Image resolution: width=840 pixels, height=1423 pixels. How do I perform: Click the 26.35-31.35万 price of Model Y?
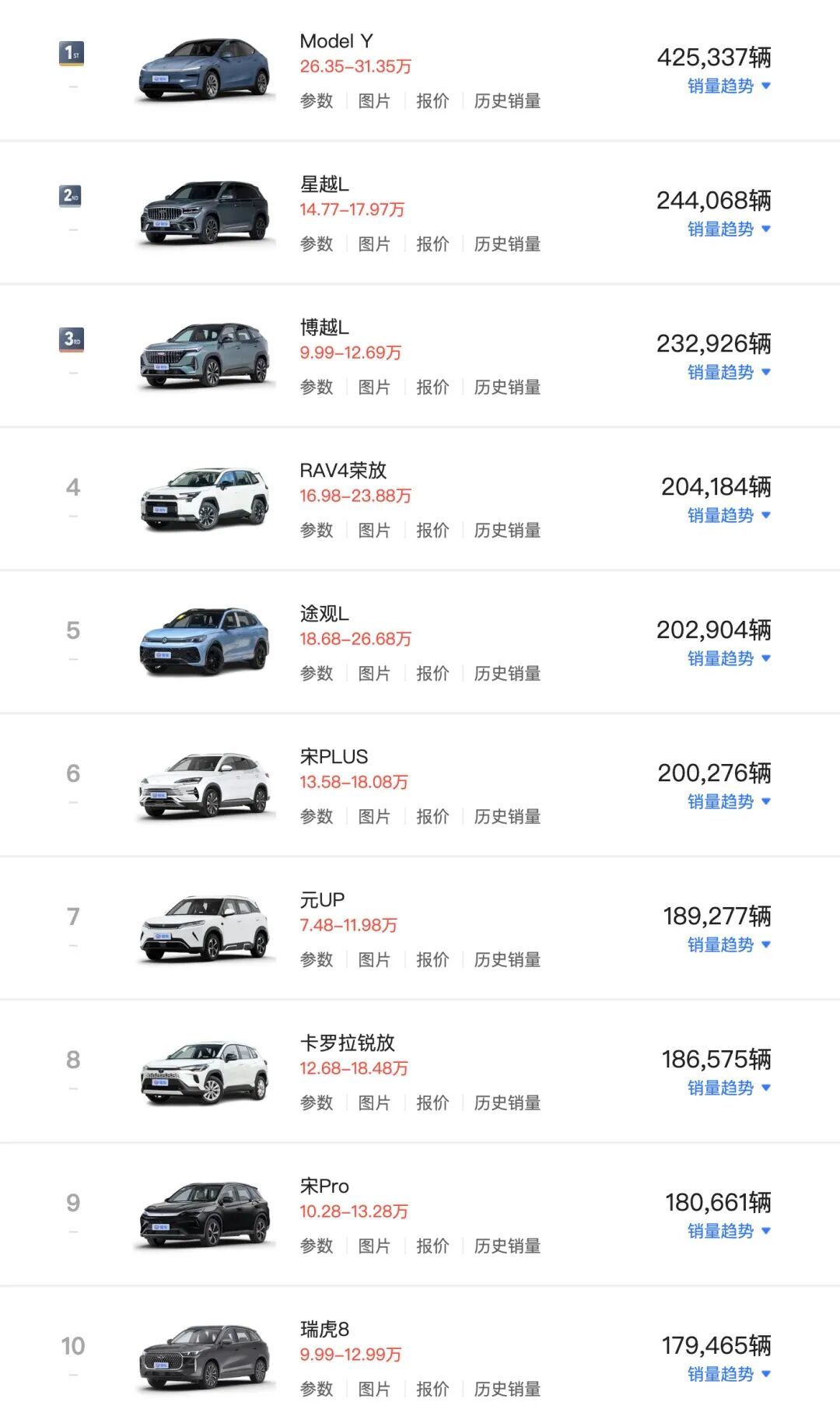[357, 65]
